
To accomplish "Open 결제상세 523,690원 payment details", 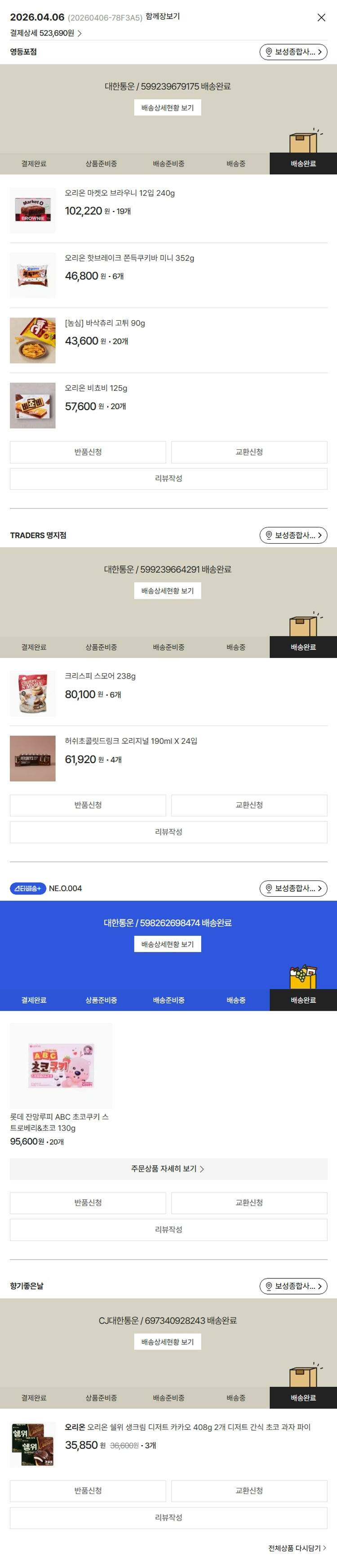I will coord(46,33).
